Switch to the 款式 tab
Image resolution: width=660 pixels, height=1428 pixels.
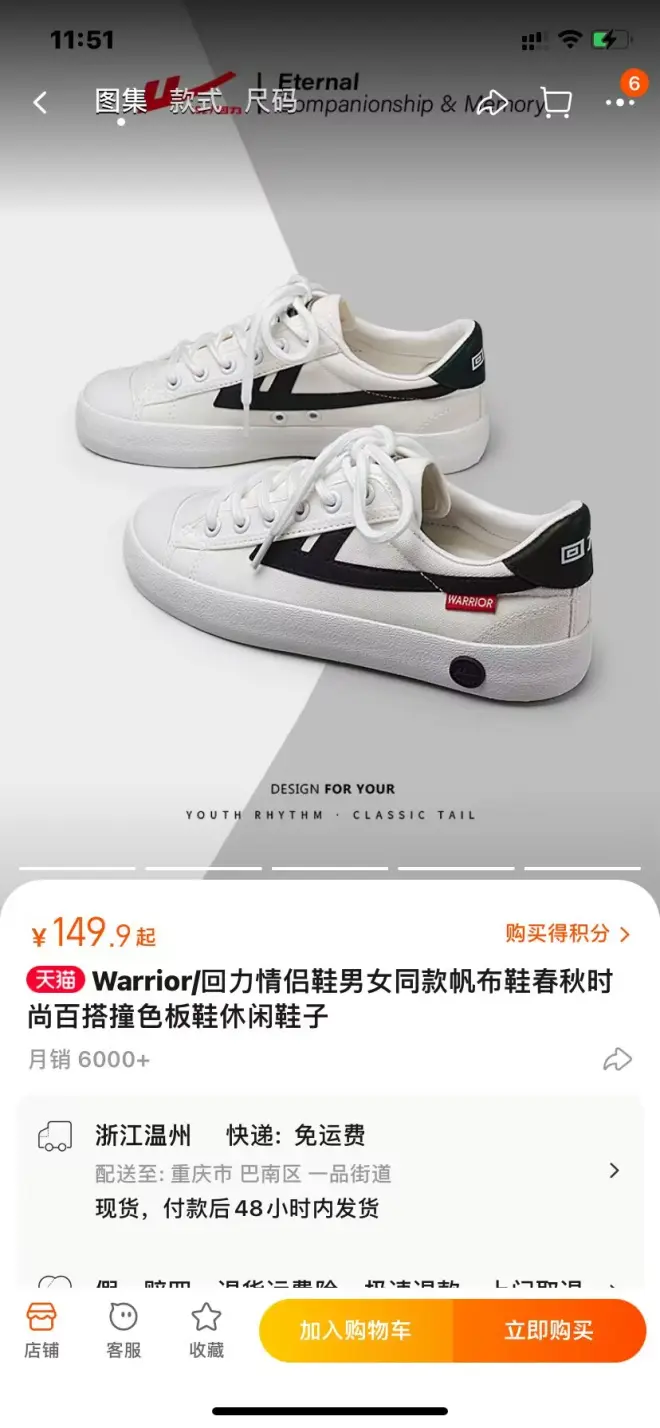[x=195, y=101]
